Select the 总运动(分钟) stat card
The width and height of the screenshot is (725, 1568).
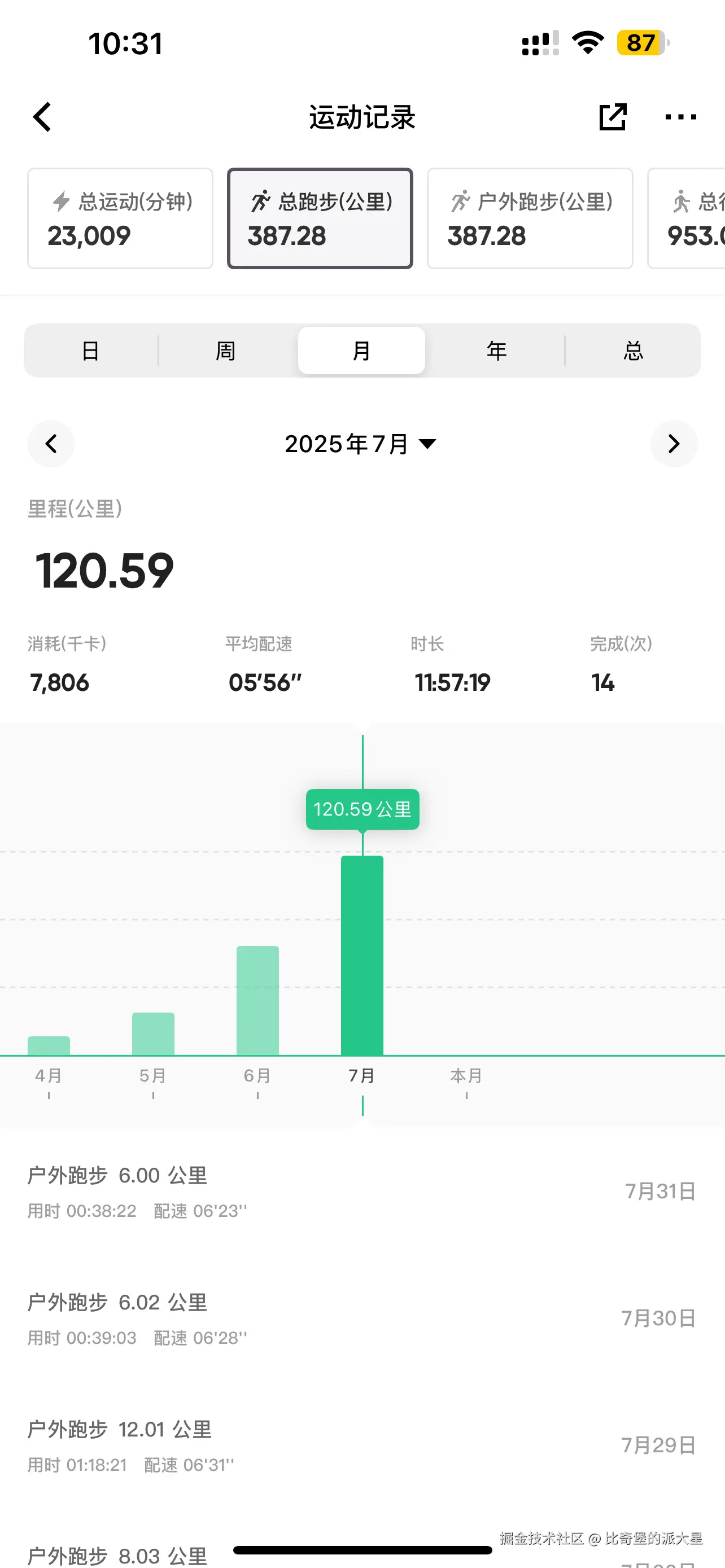(x=119, y=218)
